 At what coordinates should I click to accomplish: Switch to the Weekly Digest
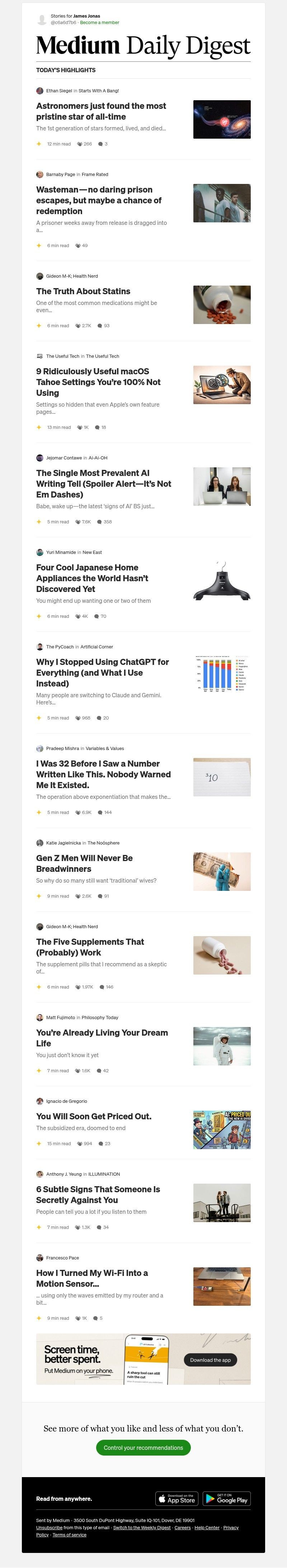pyautogui.click(x=142, y=1527)
